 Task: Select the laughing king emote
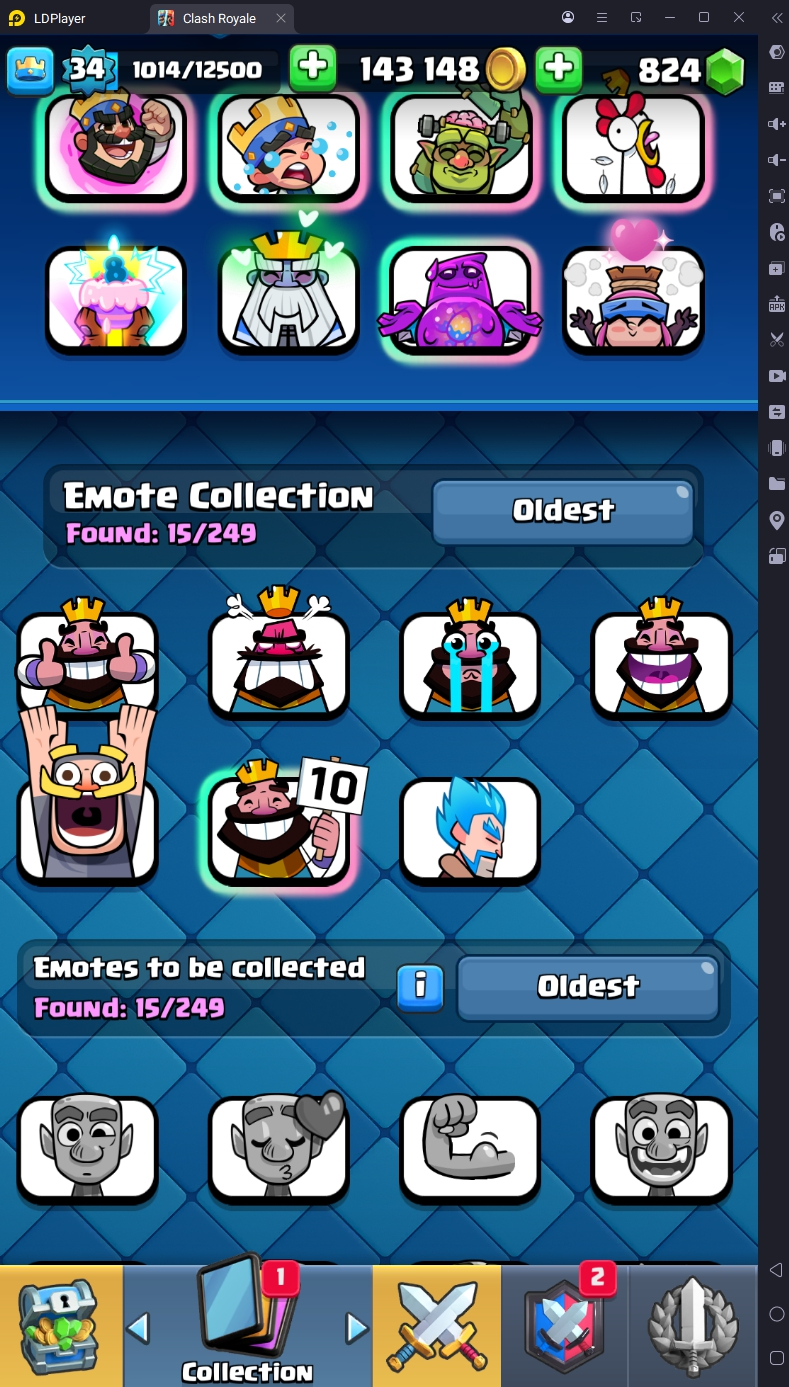[661, 660]
